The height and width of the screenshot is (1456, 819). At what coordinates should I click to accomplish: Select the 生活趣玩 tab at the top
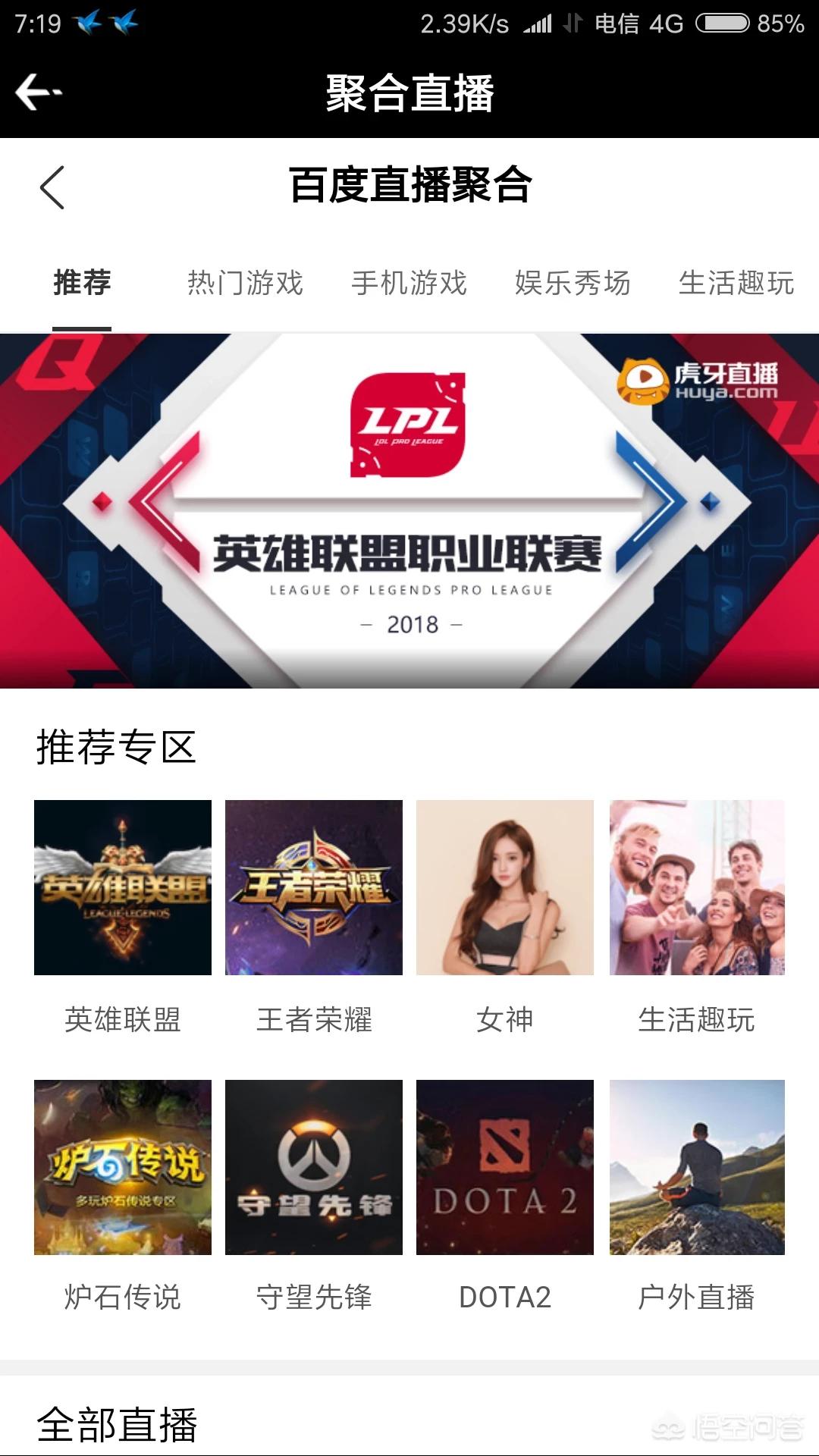pos(736,283)
